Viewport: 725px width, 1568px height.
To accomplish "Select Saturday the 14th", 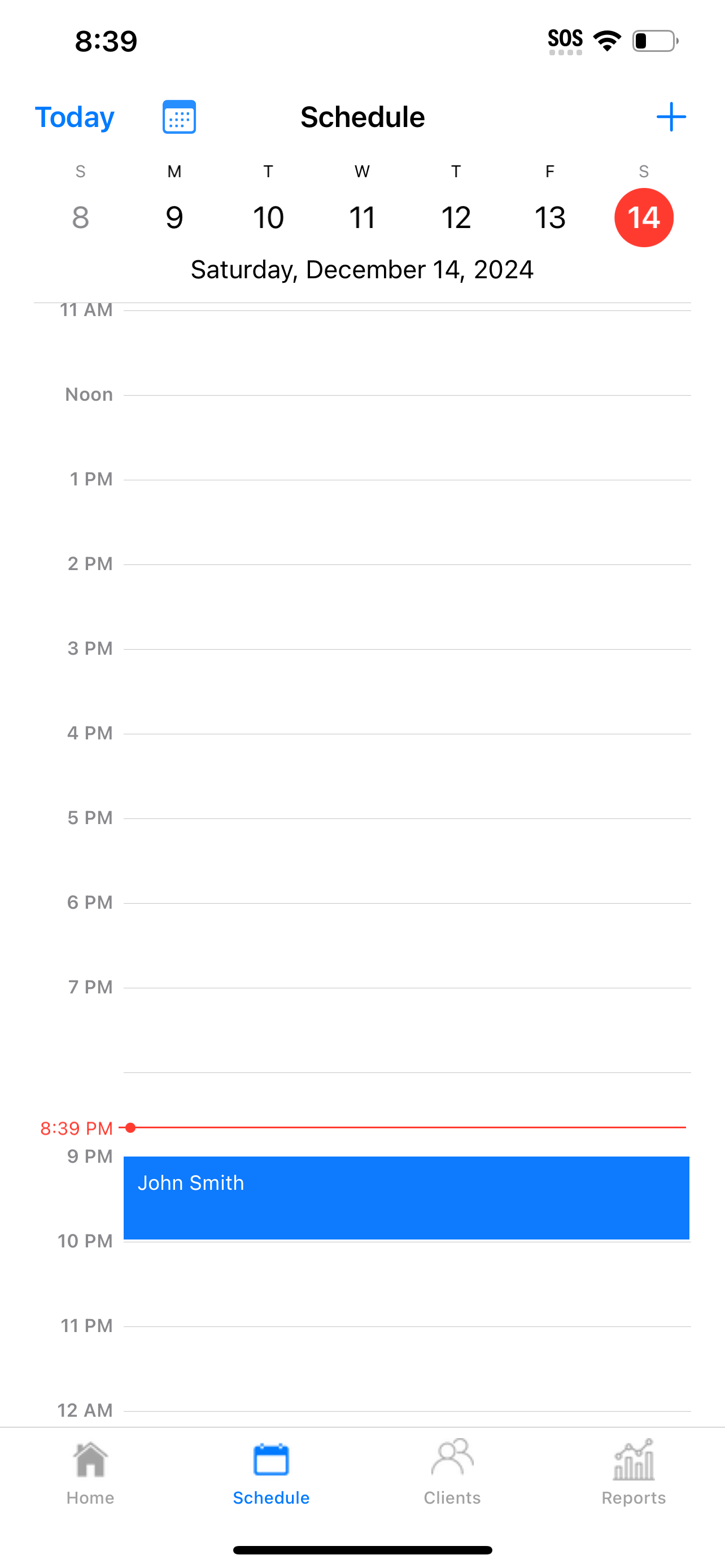I will [644, 217].
